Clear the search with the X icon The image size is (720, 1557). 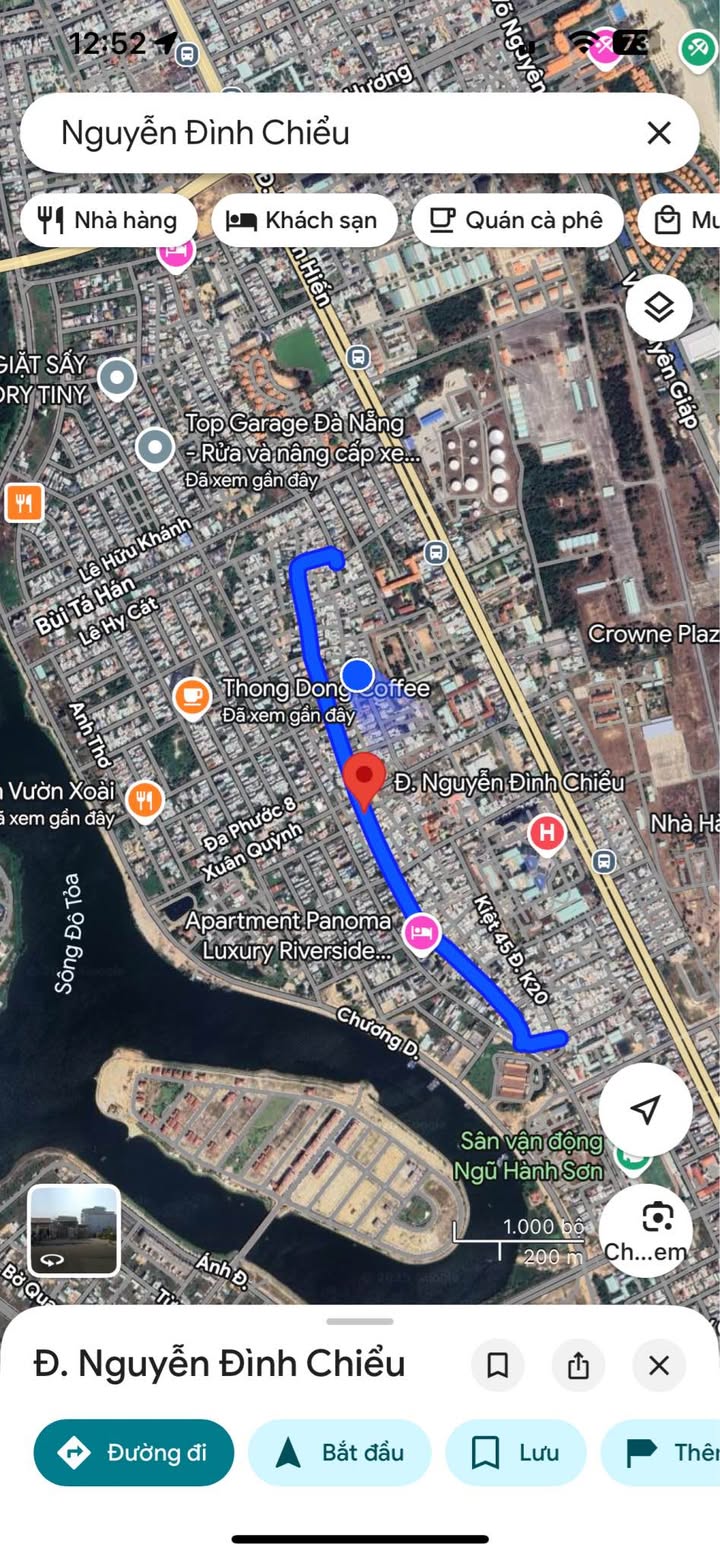click(658, 133)
